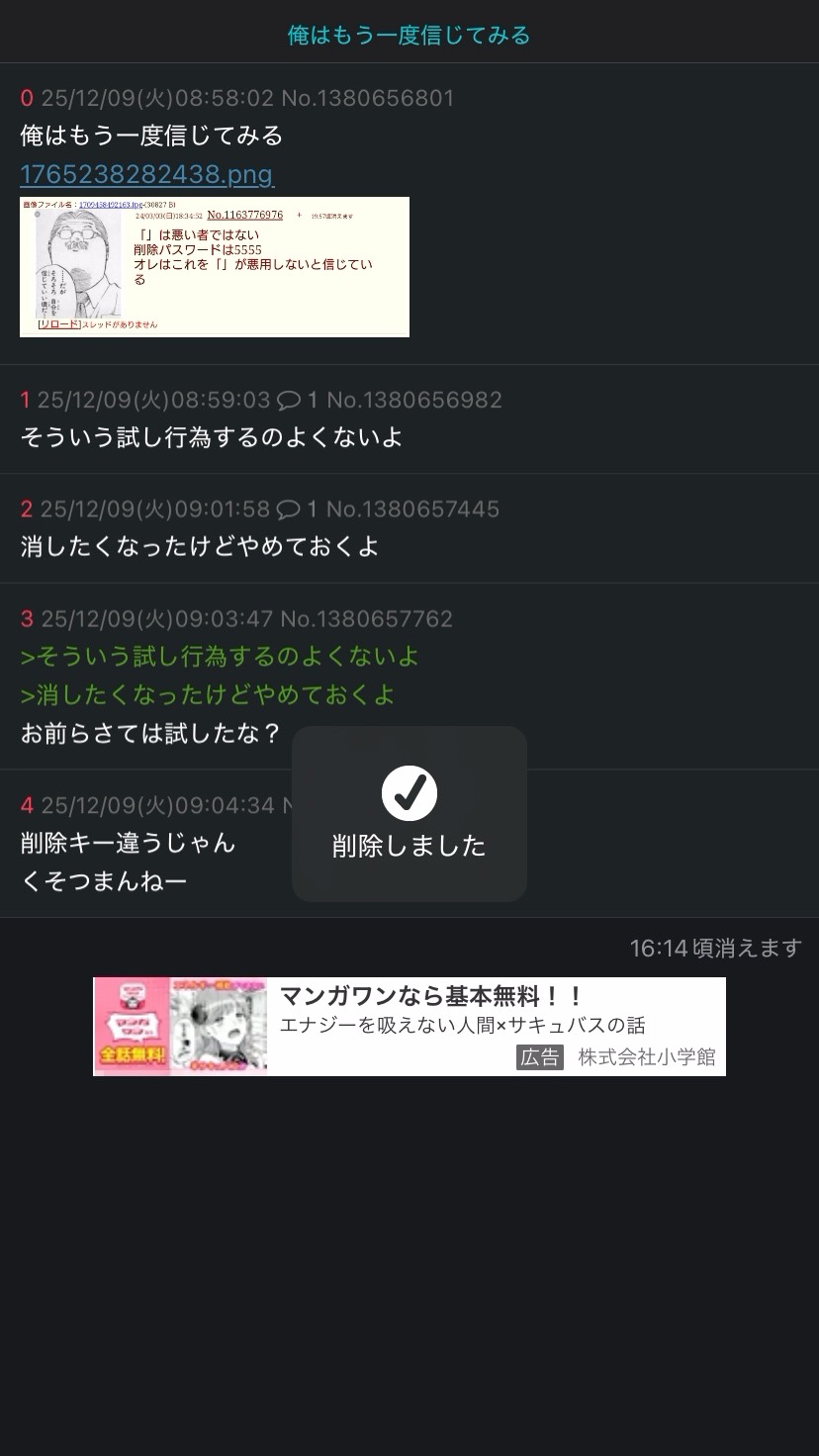Open post 3 quoting そういう試し行為
Viewport: 819px width, 1456px height.
click(220, 656)
